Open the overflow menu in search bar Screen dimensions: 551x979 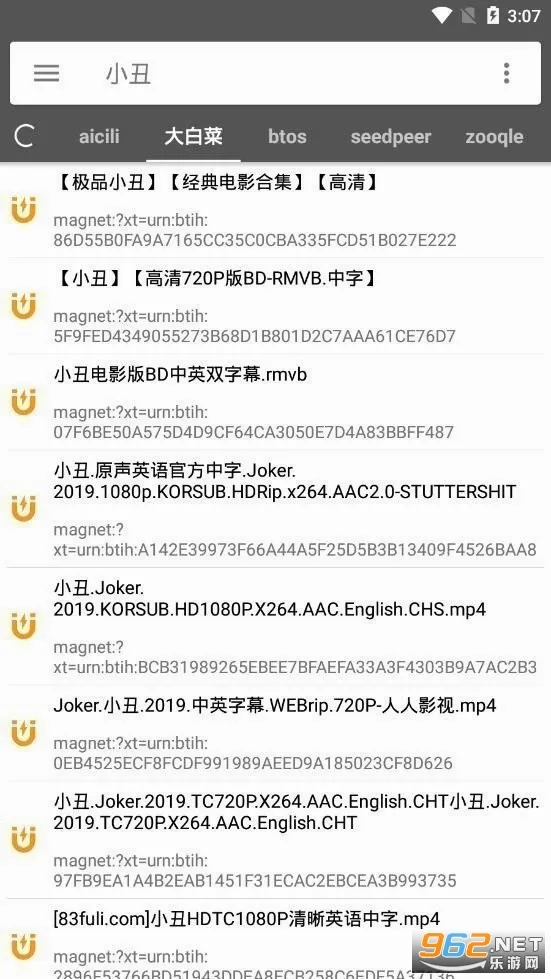point(507,74)
